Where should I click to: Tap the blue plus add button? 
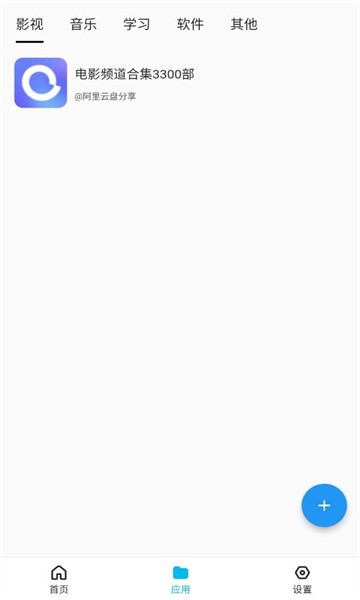324,505
